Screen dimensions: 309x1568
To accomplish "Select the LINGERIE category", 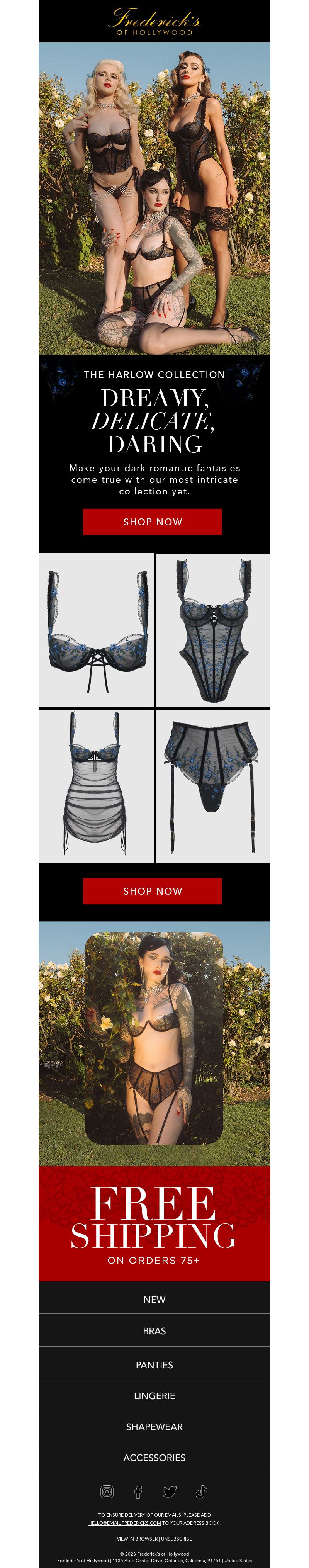I will click(154, 1395).
